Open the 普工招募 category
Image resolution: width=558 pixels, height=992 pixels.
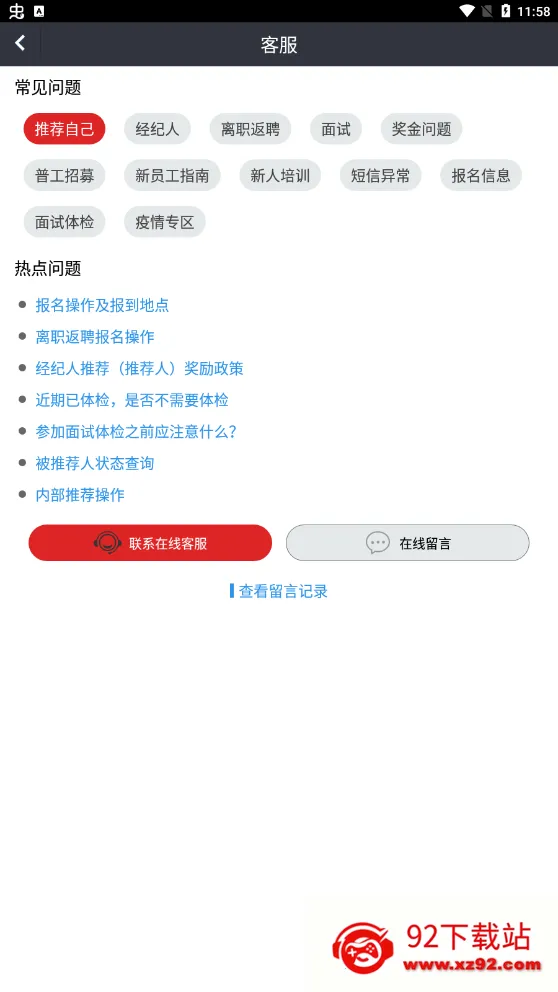(x=65, y=175)
